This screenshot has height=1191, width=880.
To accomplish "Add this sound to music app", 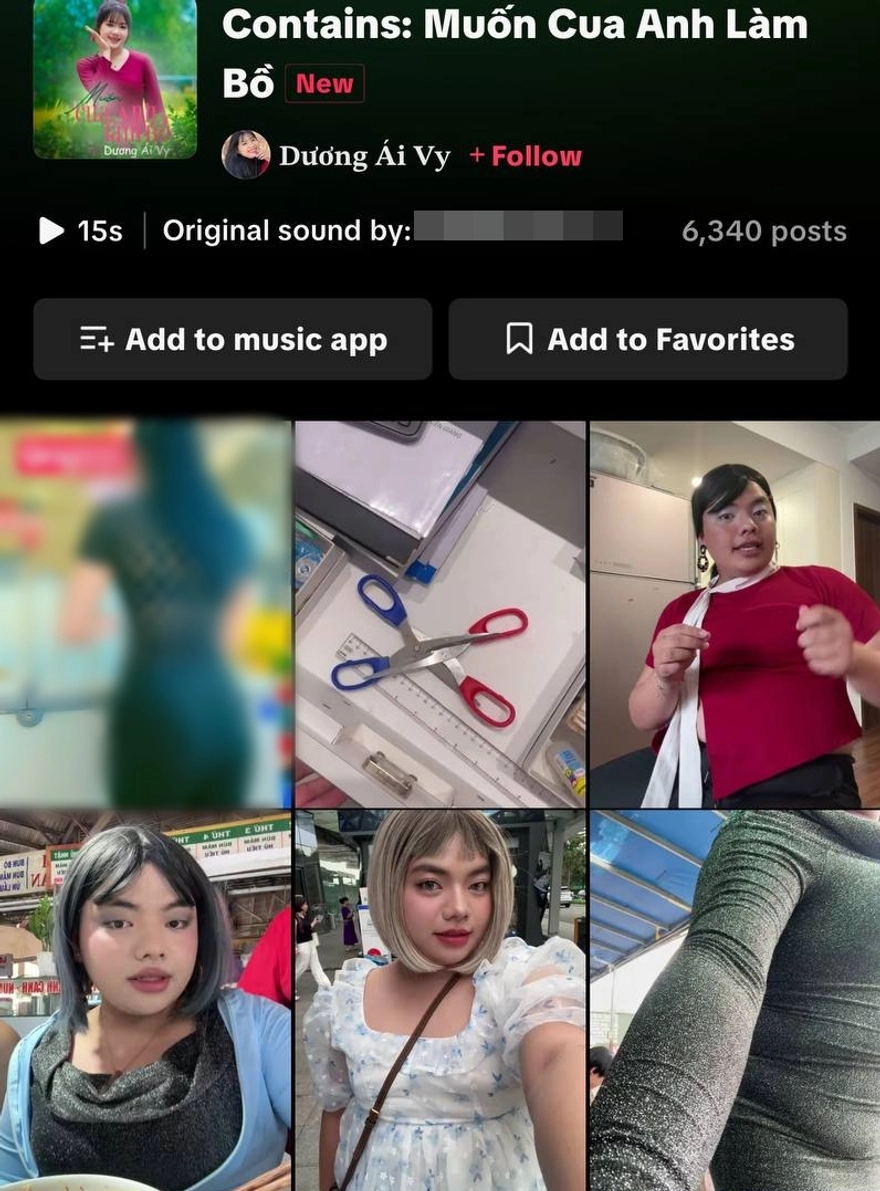I will (x=233, y=340).
